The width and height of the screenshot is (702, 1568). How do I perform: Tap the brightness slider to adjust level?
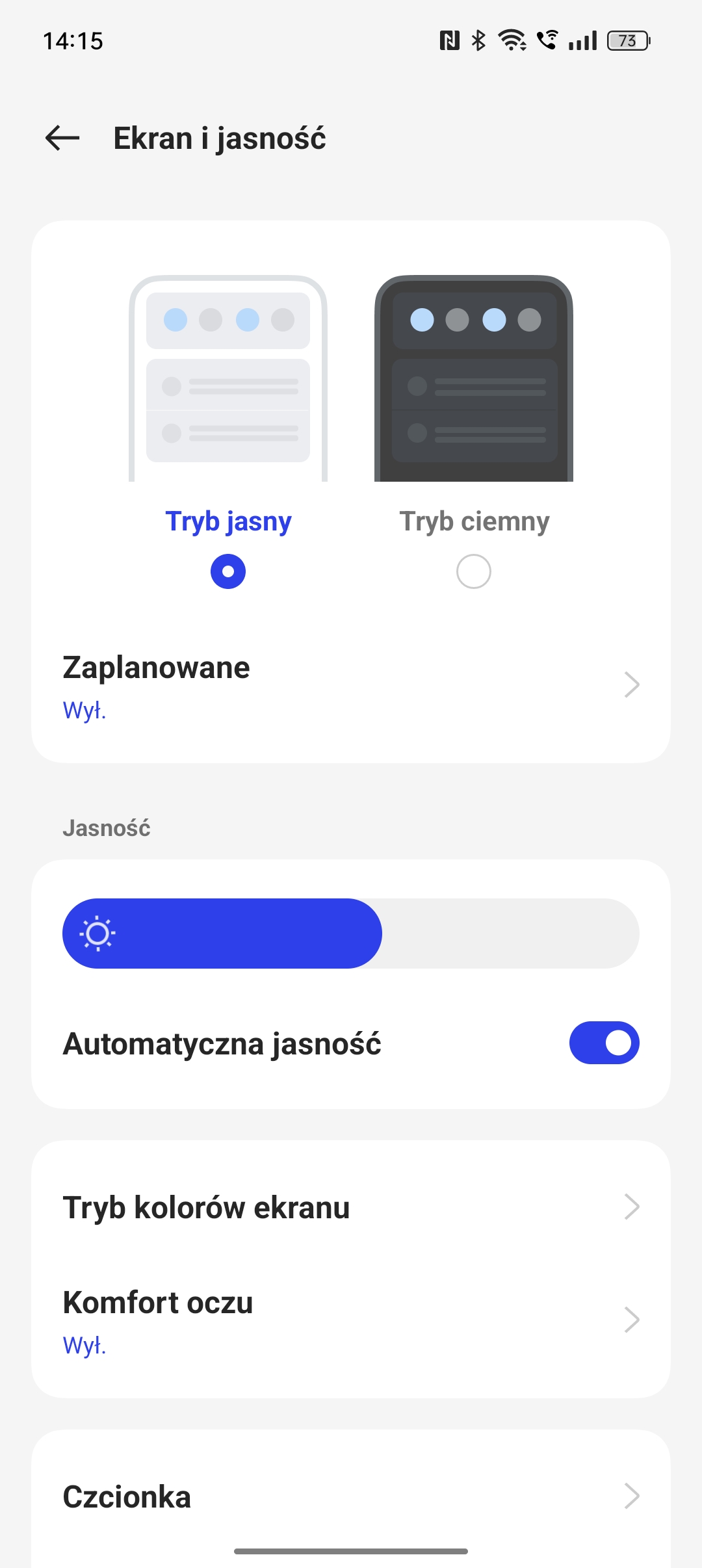click(351, 934)
